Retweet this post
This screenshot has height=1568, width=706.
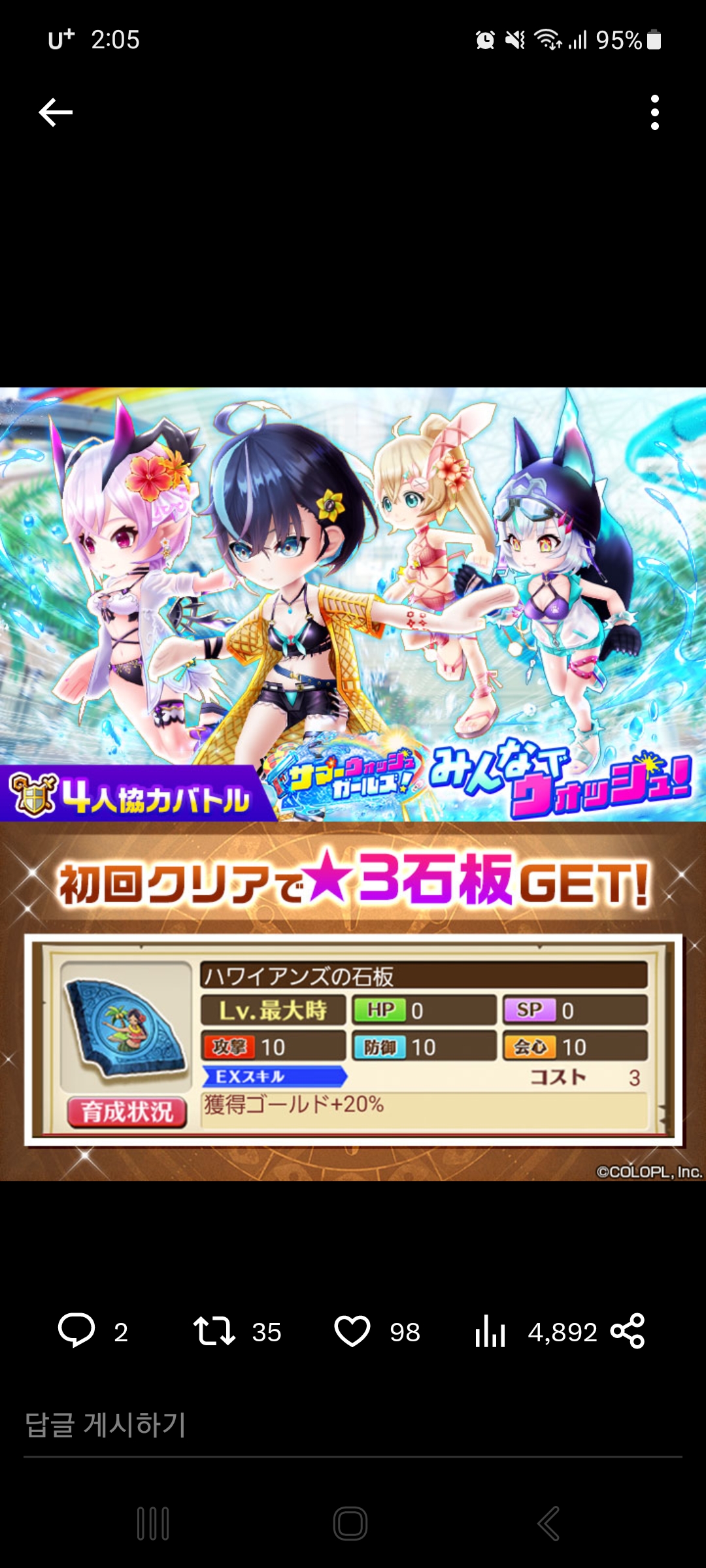pyautogui.click(x=214, y=1331)
